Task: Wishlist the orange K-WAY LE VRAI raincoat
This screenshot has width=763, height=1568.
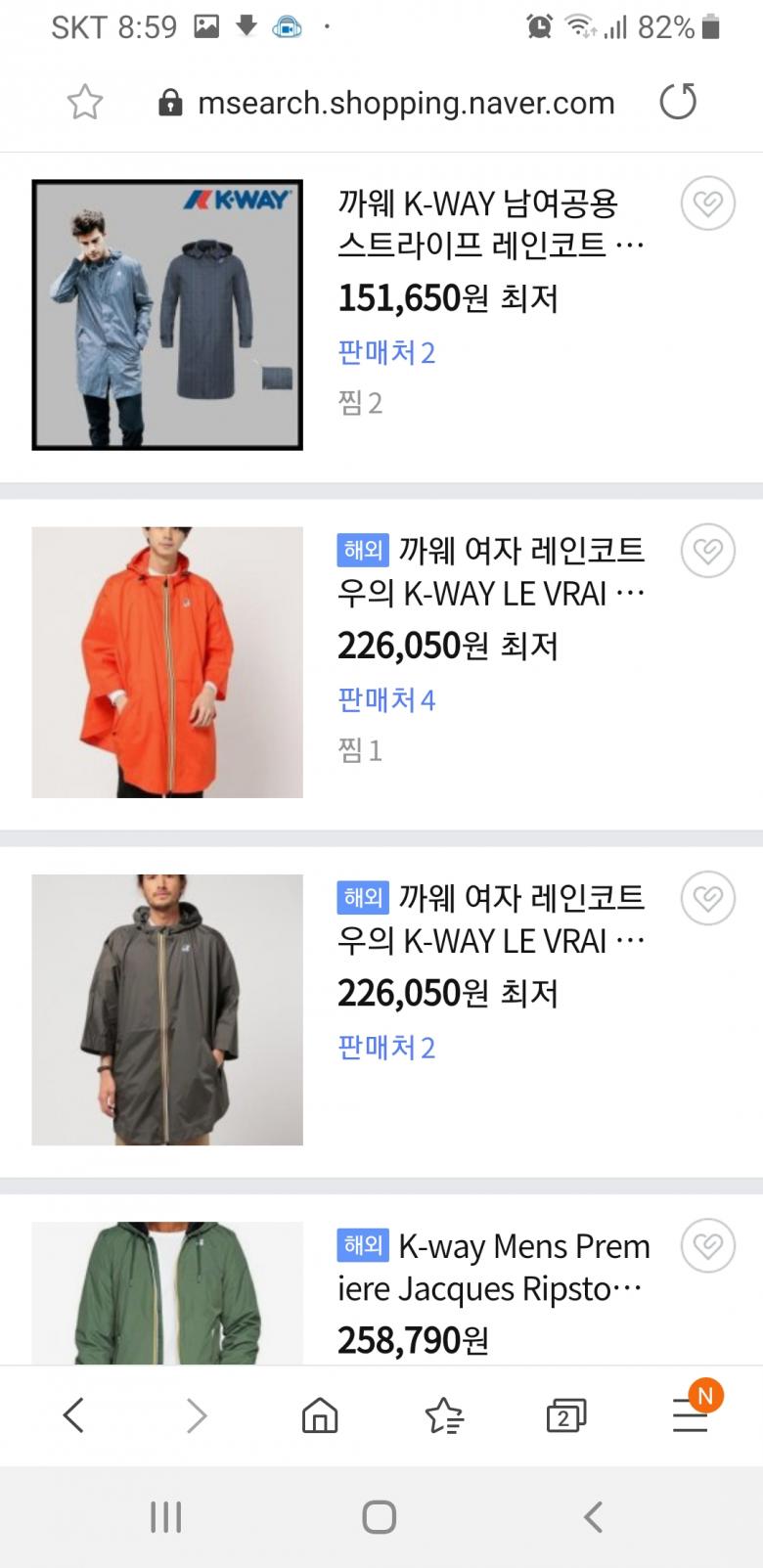Action: click(707, 552)
